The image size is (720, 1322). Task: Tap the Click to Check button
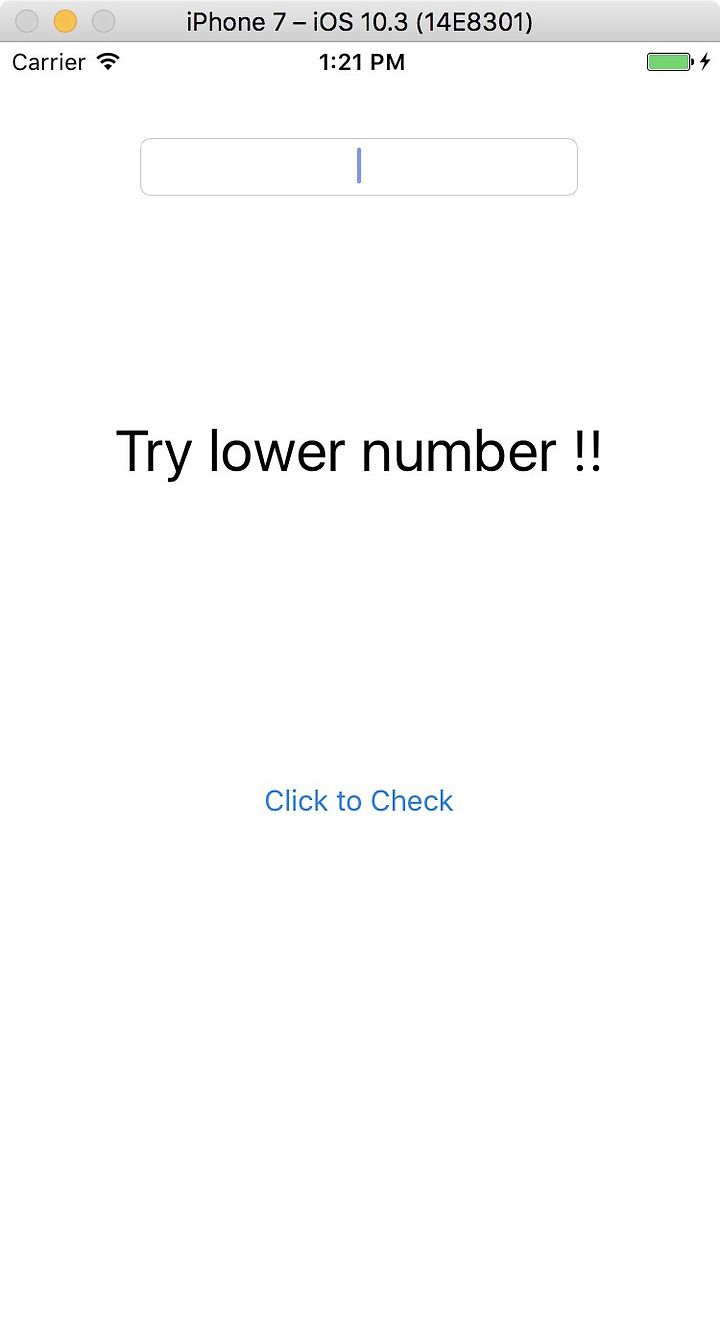(359, 801)
